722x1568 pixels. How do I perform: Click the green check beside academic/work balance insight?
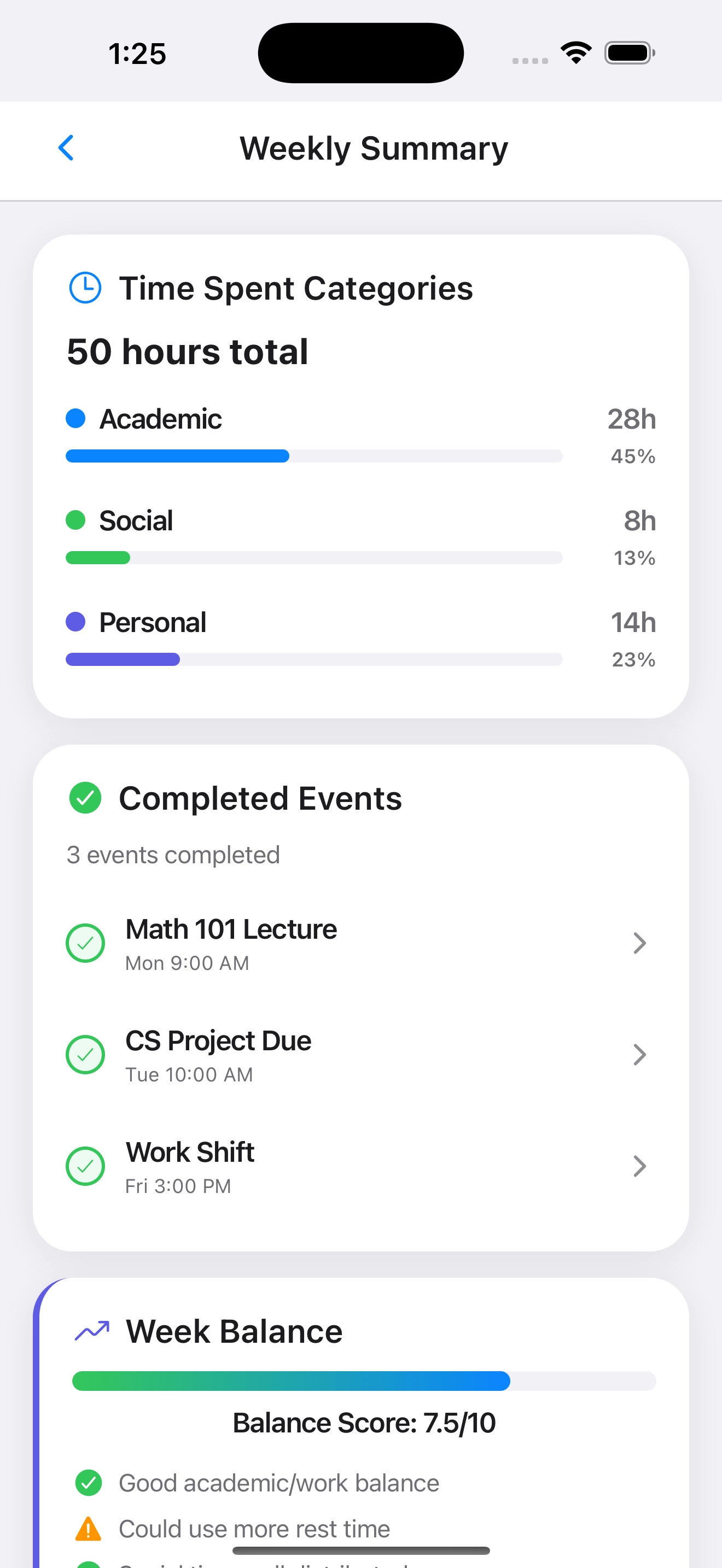(88, 1483)
